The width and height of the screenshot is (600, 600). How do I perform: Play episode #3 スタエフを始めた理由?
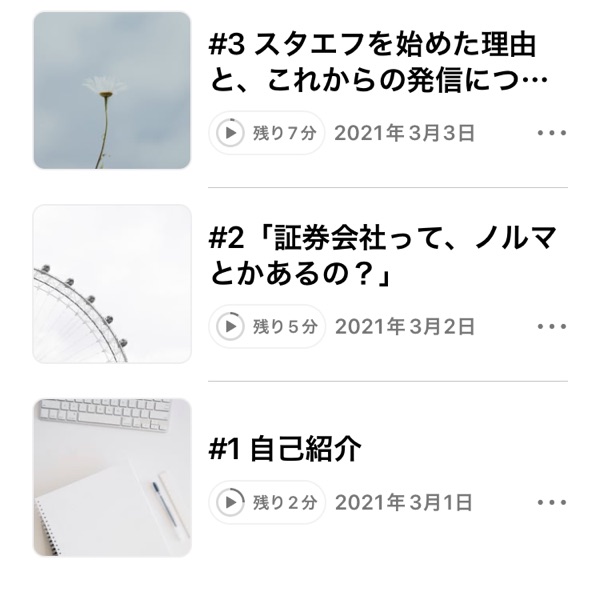point(231,133)
